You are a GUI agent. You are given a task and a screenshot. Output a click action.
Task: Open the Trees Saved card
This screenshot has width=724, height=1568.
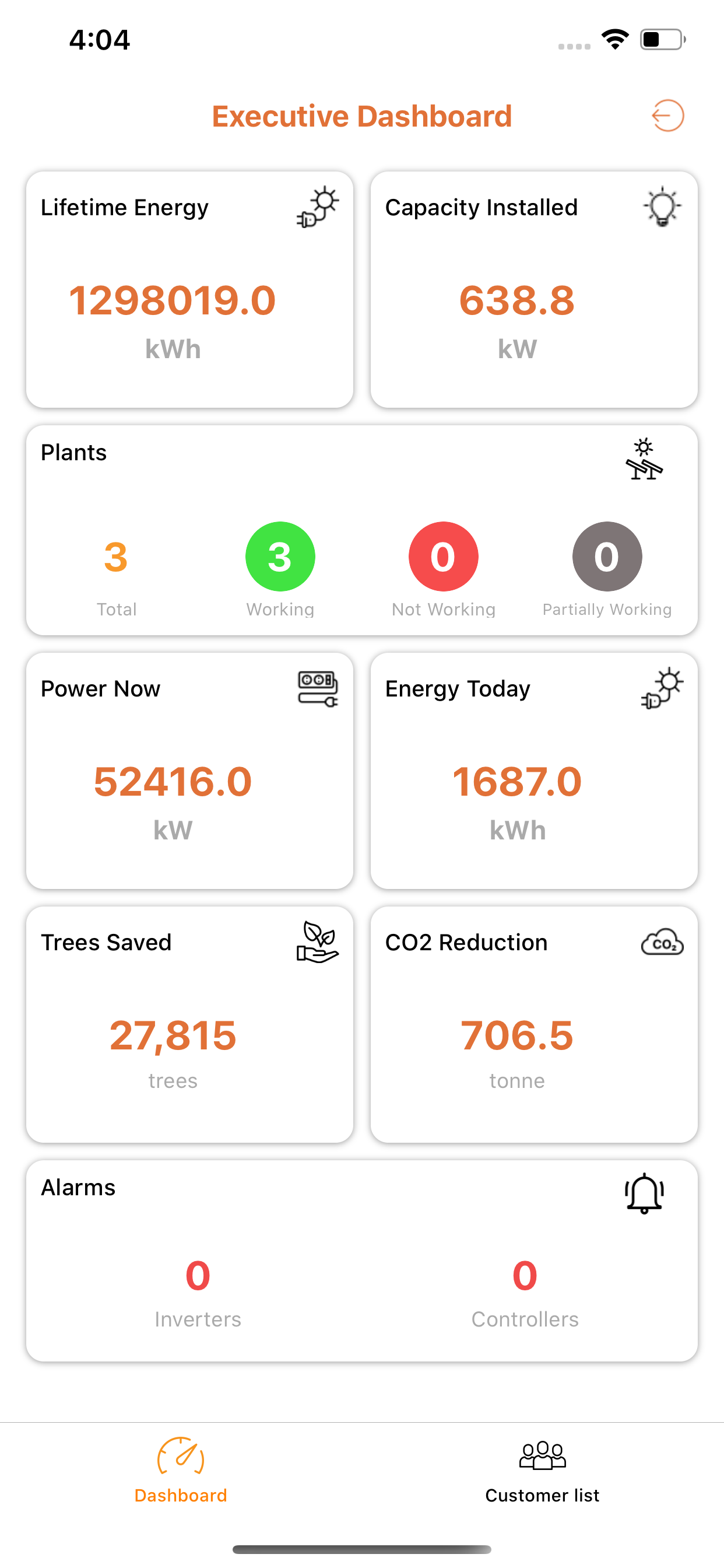click(x=190, y=1024)
